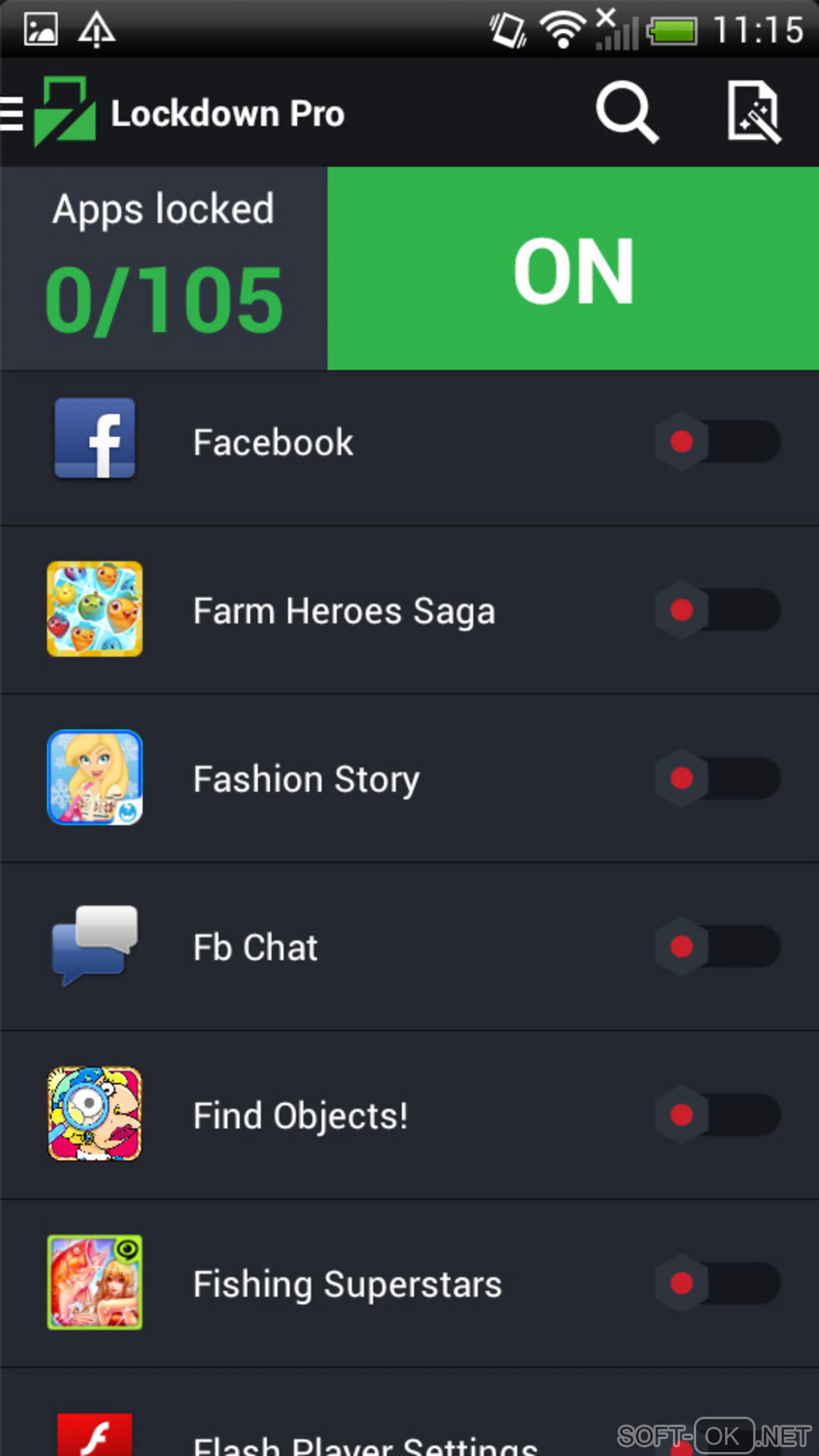Enable lock for Facebook
Screen dimensions: 819x1456
coord(717,442)
